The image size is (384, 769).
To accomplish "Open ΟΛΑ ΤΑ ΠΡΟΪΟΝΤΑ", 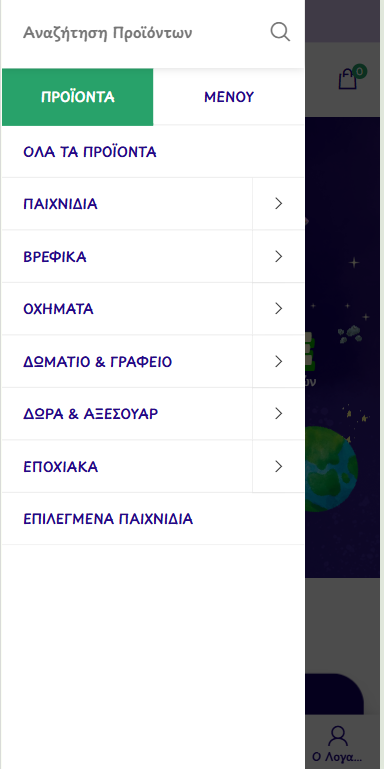I will click(x=153, y=152).
